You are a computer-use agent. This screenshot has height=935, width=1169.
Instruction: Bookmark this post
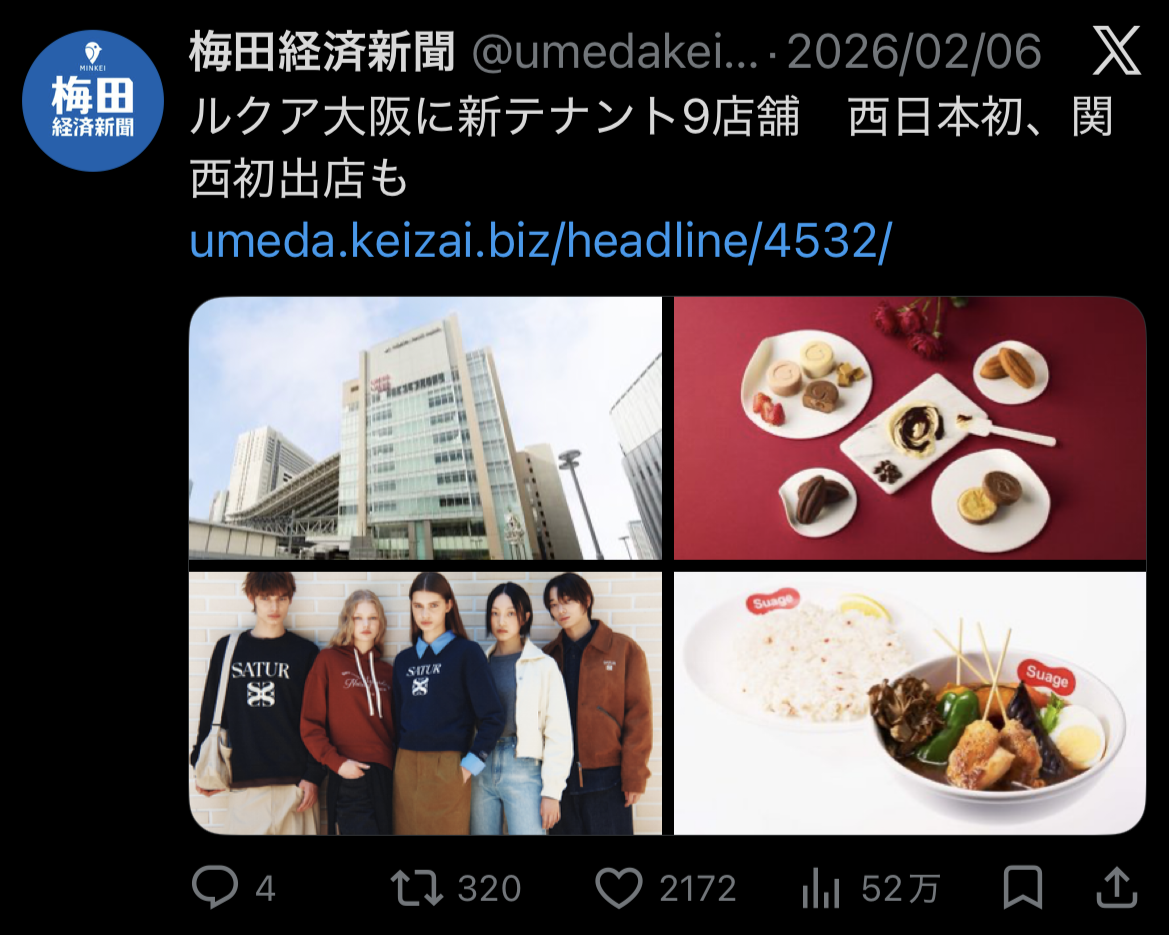(x=1022, y=888)
